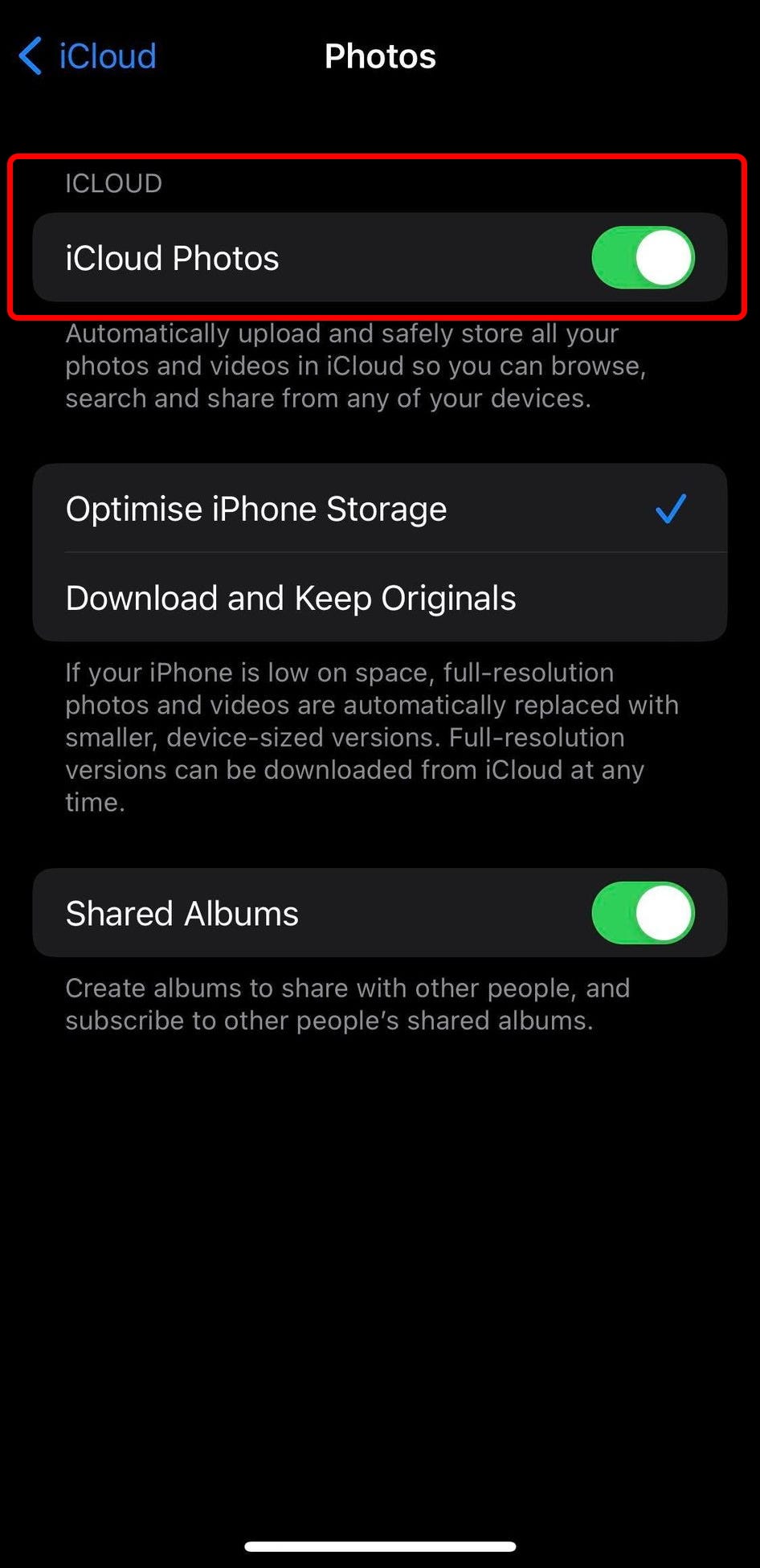This screenshot has height=1568, width=760.
Task: Tap the iCloud Photos row label
Action: (173, 257)
